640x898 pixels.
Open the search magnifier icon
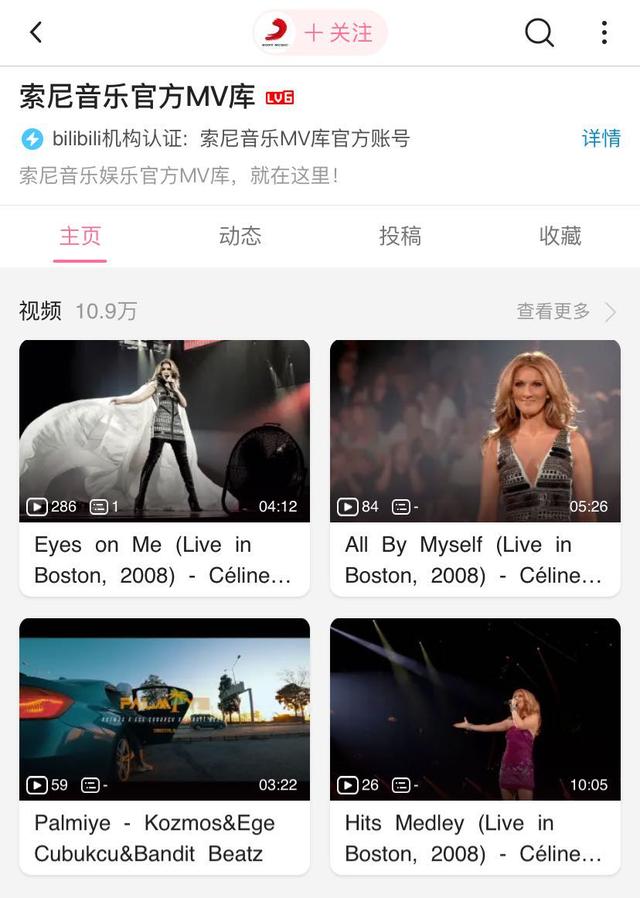point(539,33)
